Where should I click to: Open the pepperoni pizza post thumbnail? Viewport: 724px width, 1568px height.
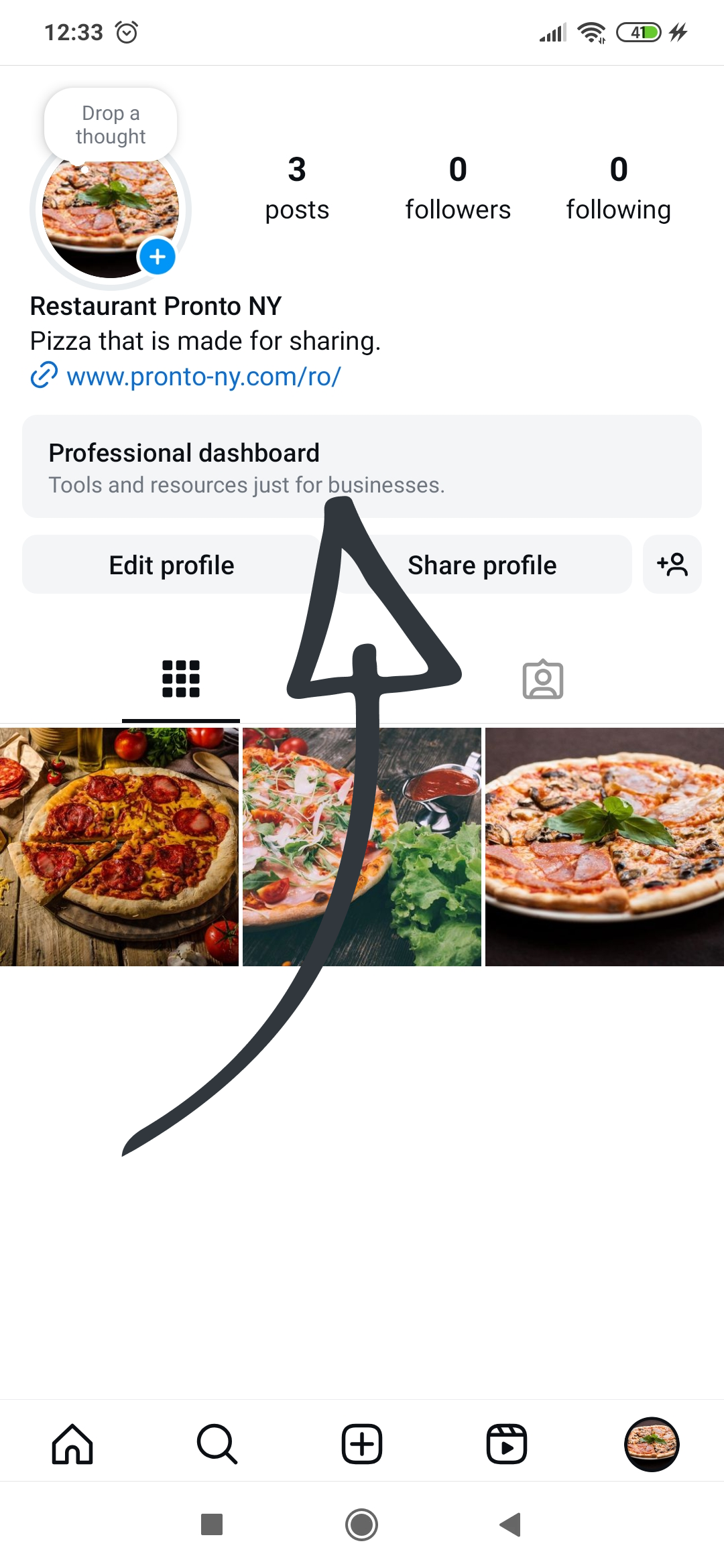pos(121,844)
